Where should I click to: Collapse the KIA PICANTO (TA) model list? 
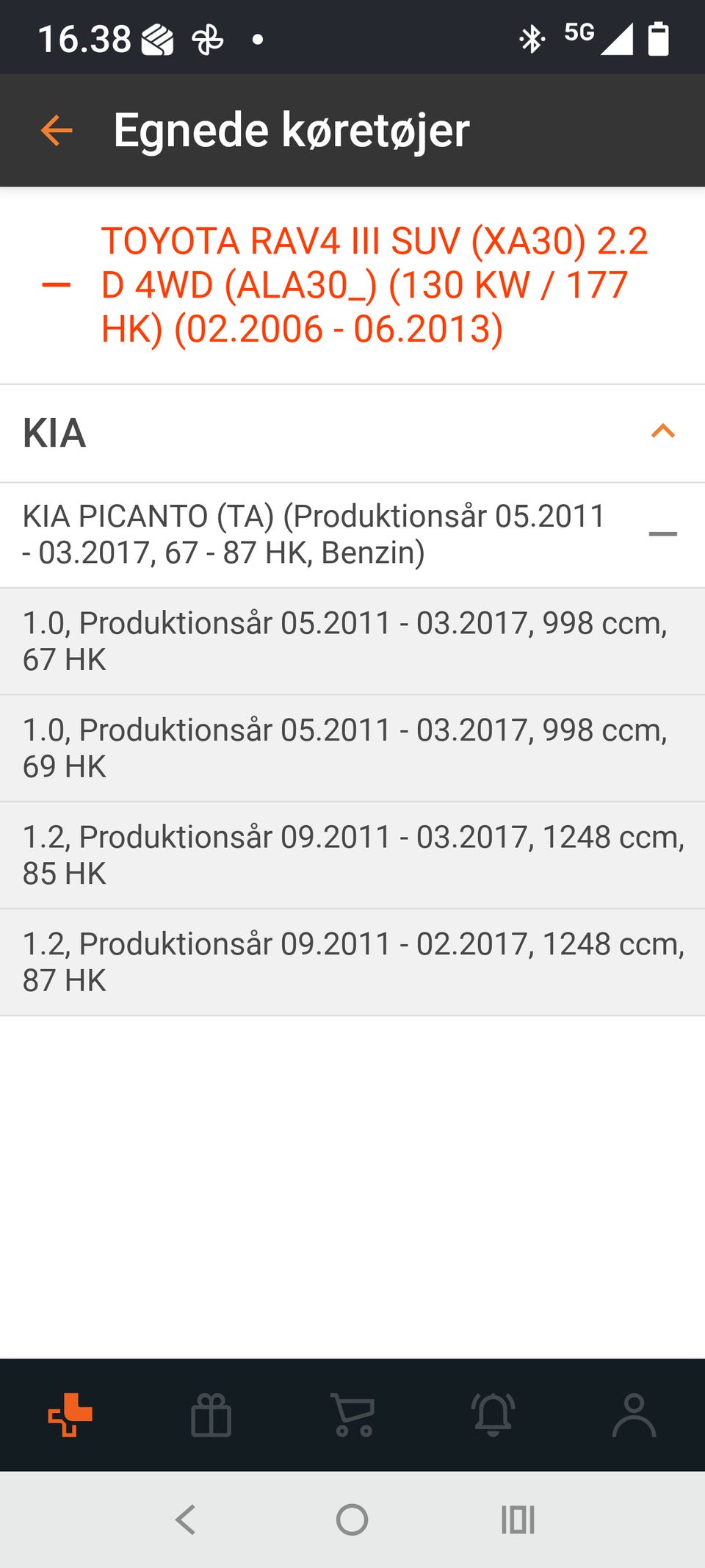(x=662, y=534)
